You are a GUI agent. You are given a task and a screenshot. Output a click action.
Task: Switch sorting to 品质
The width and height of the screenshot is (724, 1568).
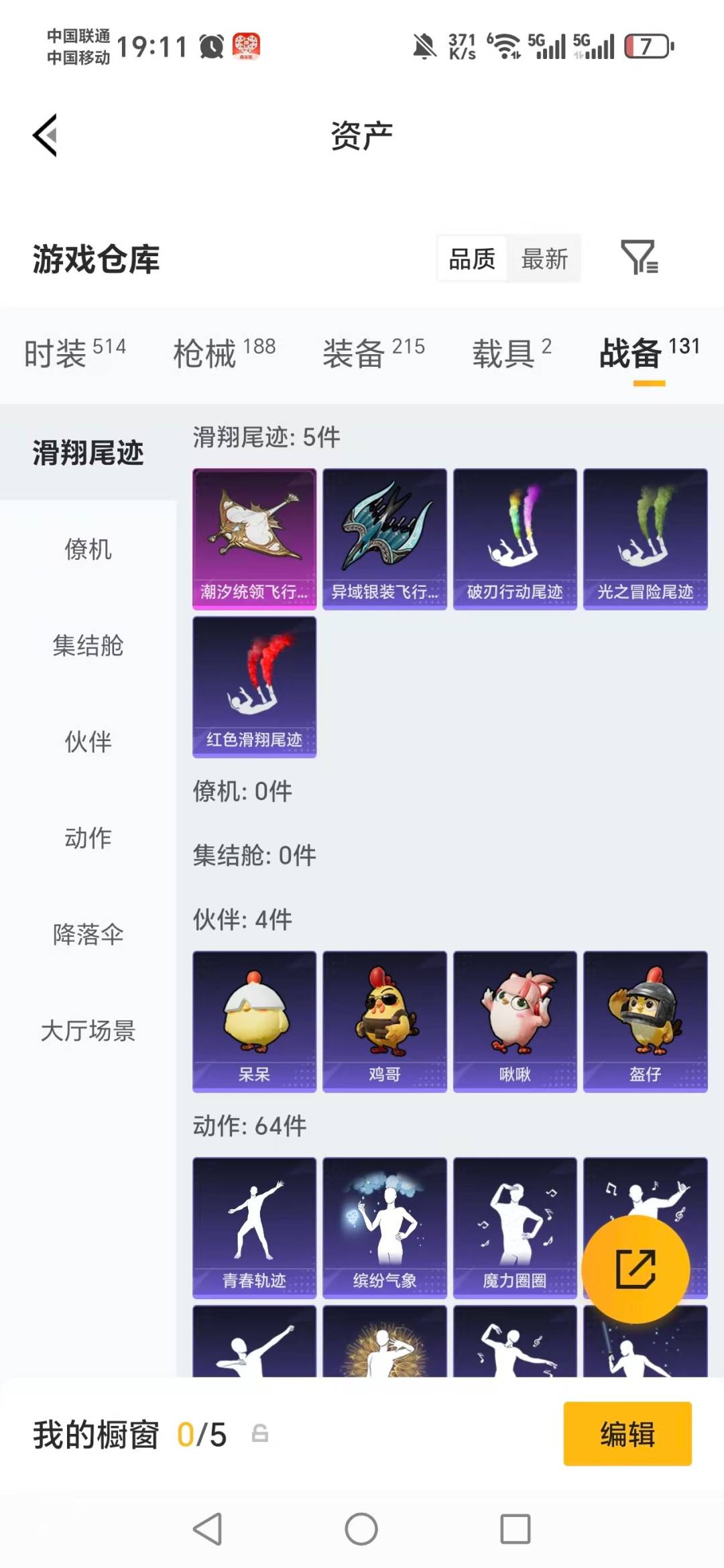[x=471, y=259]
